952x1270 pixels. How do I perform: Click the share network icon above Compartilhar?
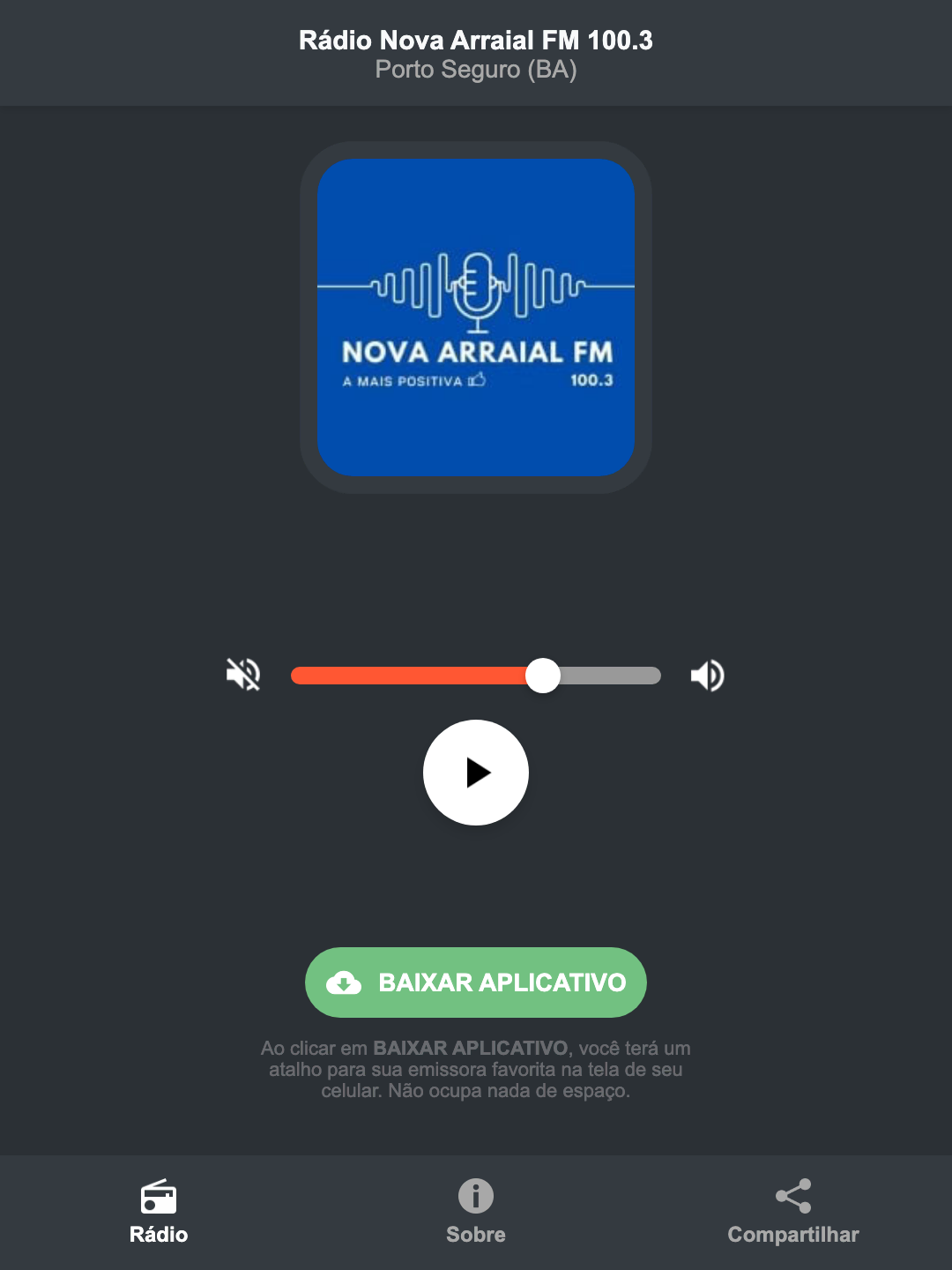(792, 1196)
